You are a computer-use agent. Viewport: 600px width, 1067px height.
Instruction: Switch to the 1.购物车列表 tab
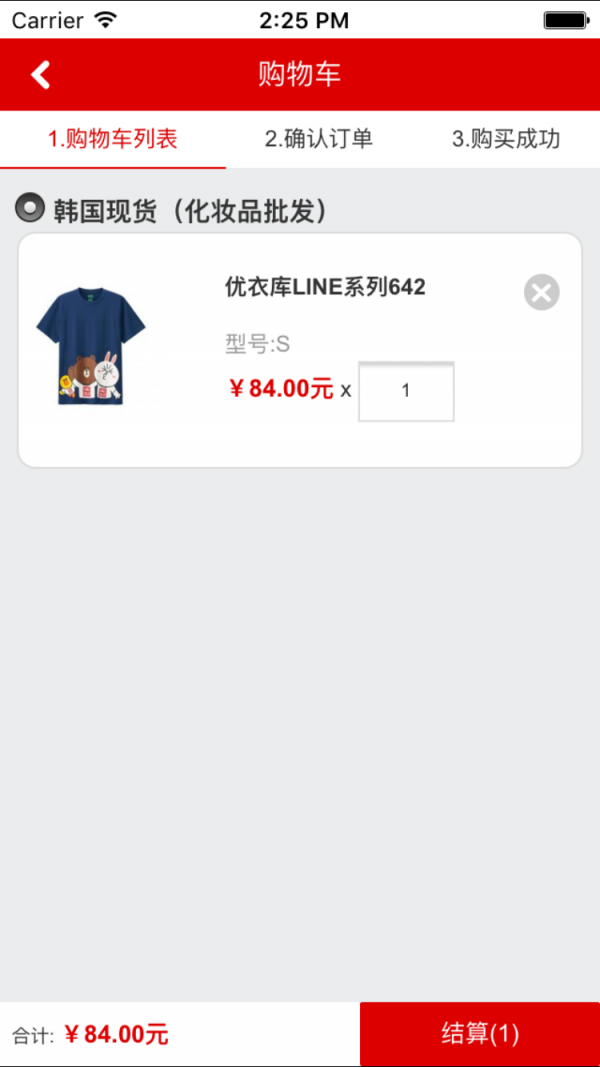(x=113, y=139)
